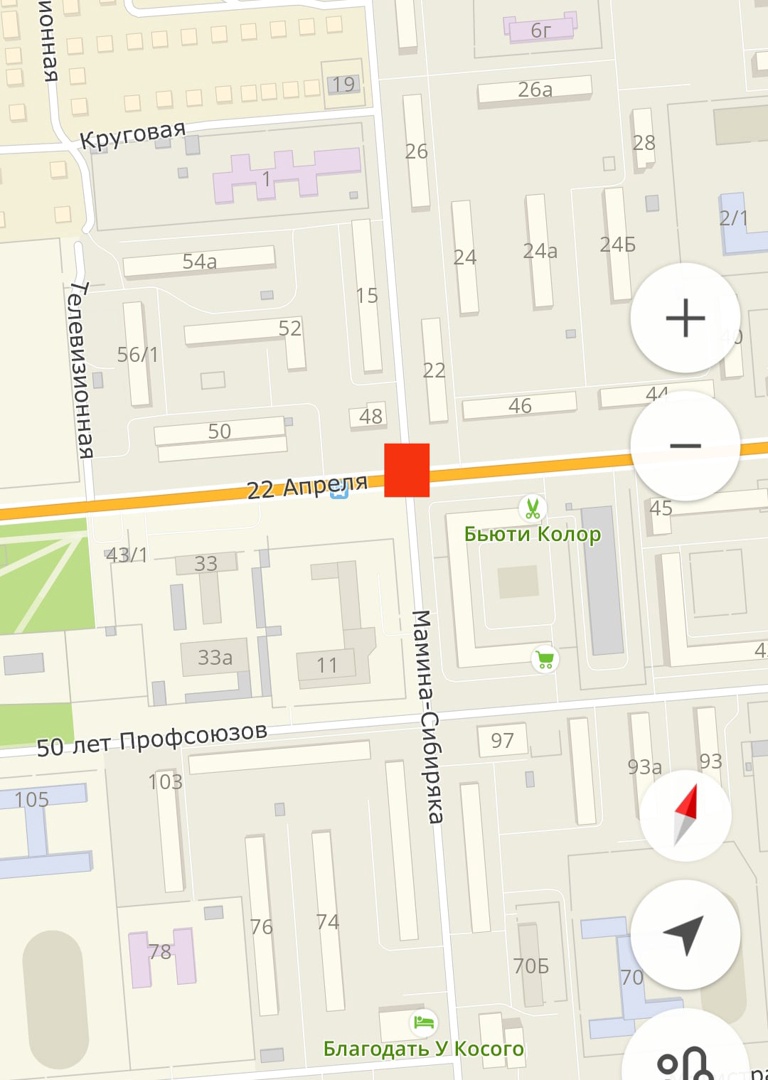Center map on my current location

685,935
